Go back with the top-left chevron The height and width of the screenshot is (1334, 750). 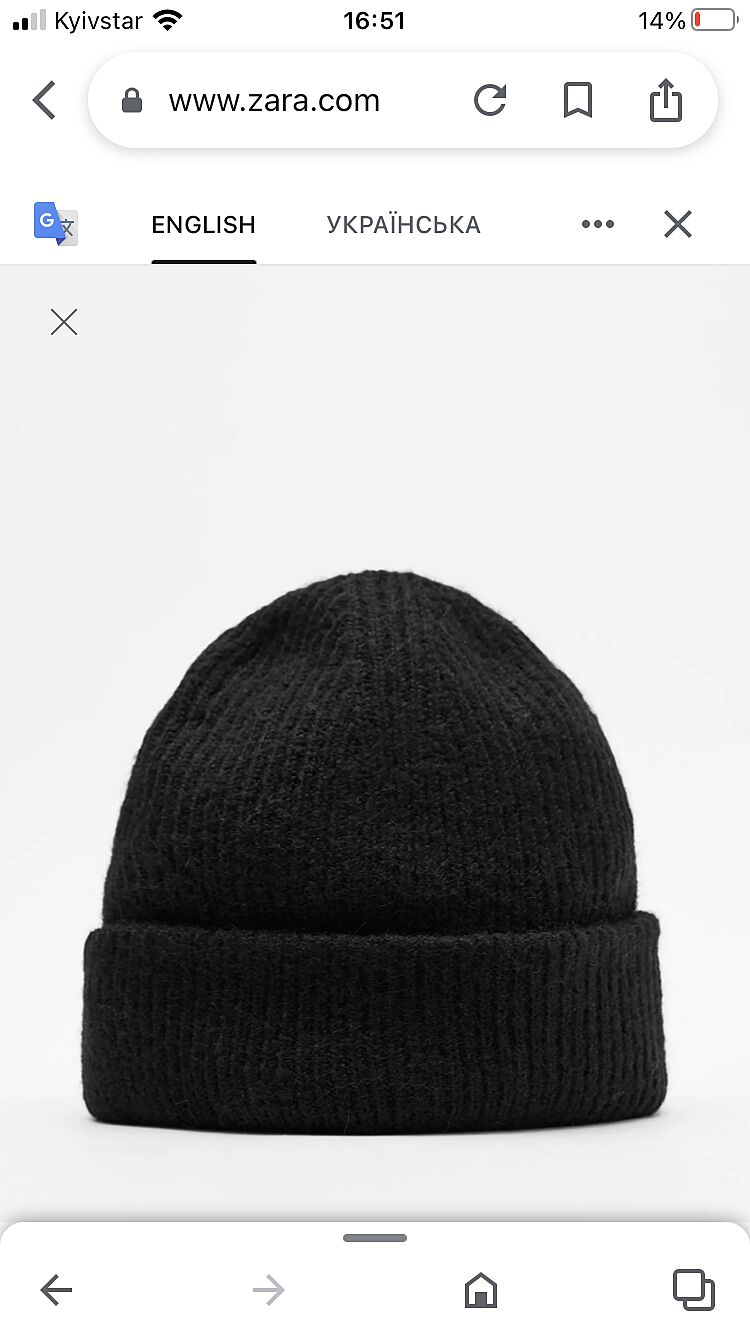(x=44, y=101)
